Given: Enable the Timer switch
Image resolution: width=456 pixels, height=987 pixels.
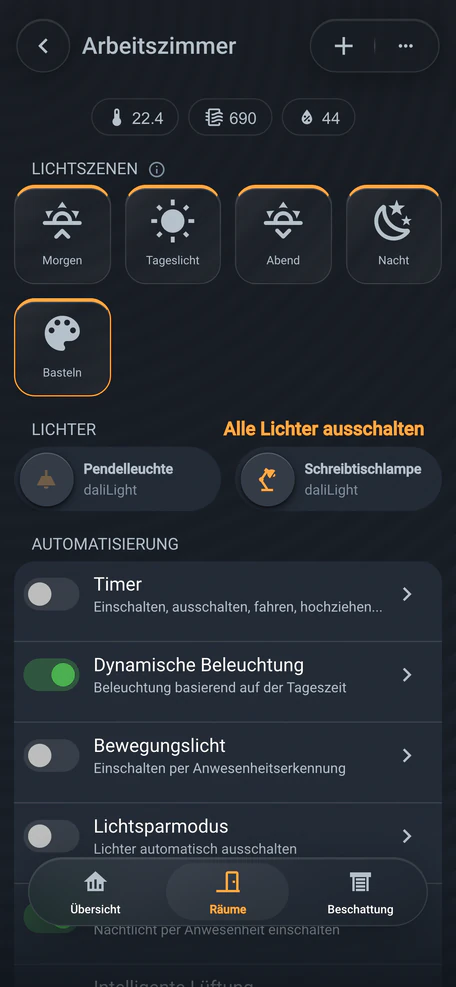Looking at the screenshot, I should point(52,594).
